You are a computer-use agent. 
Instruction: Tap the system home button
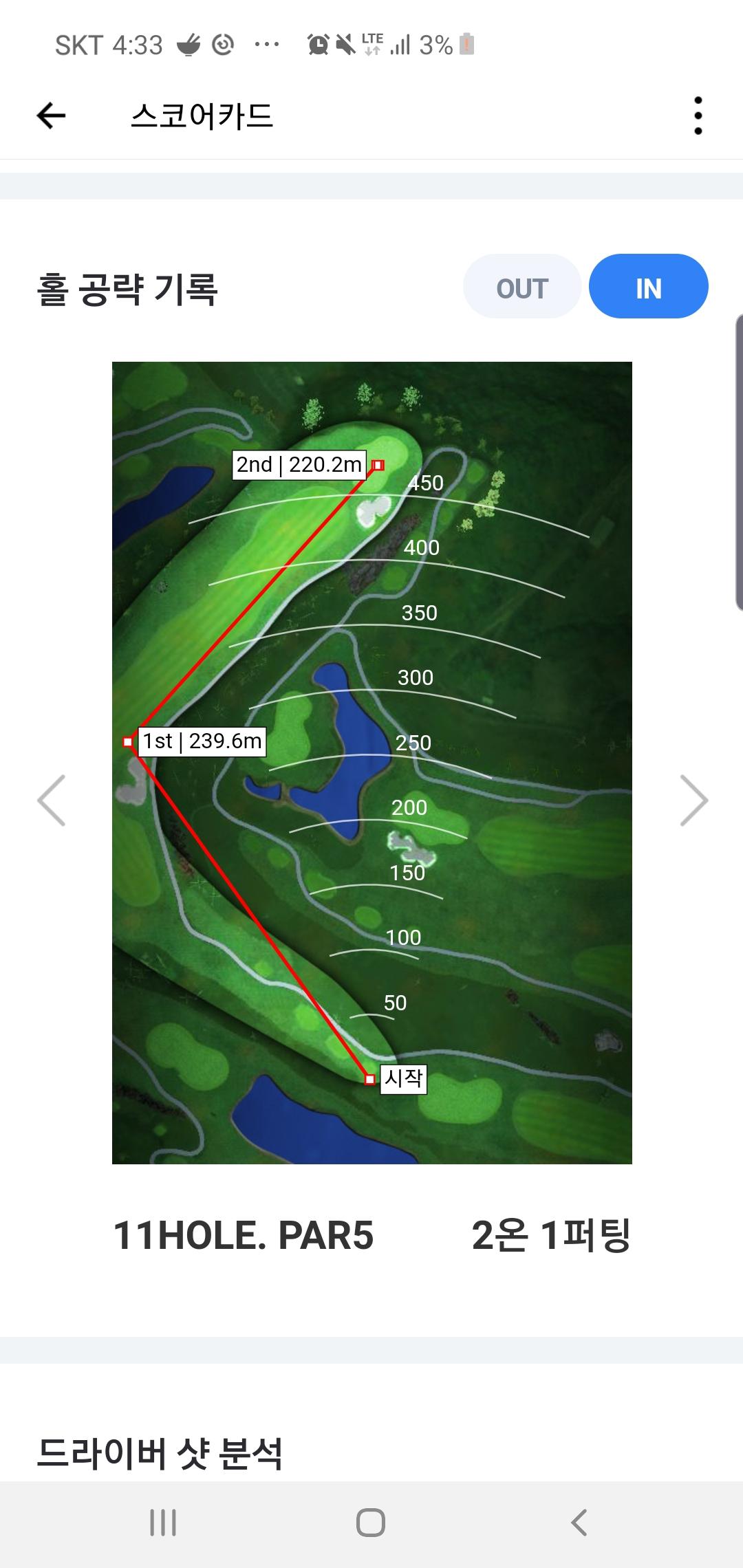point(371,1523)
